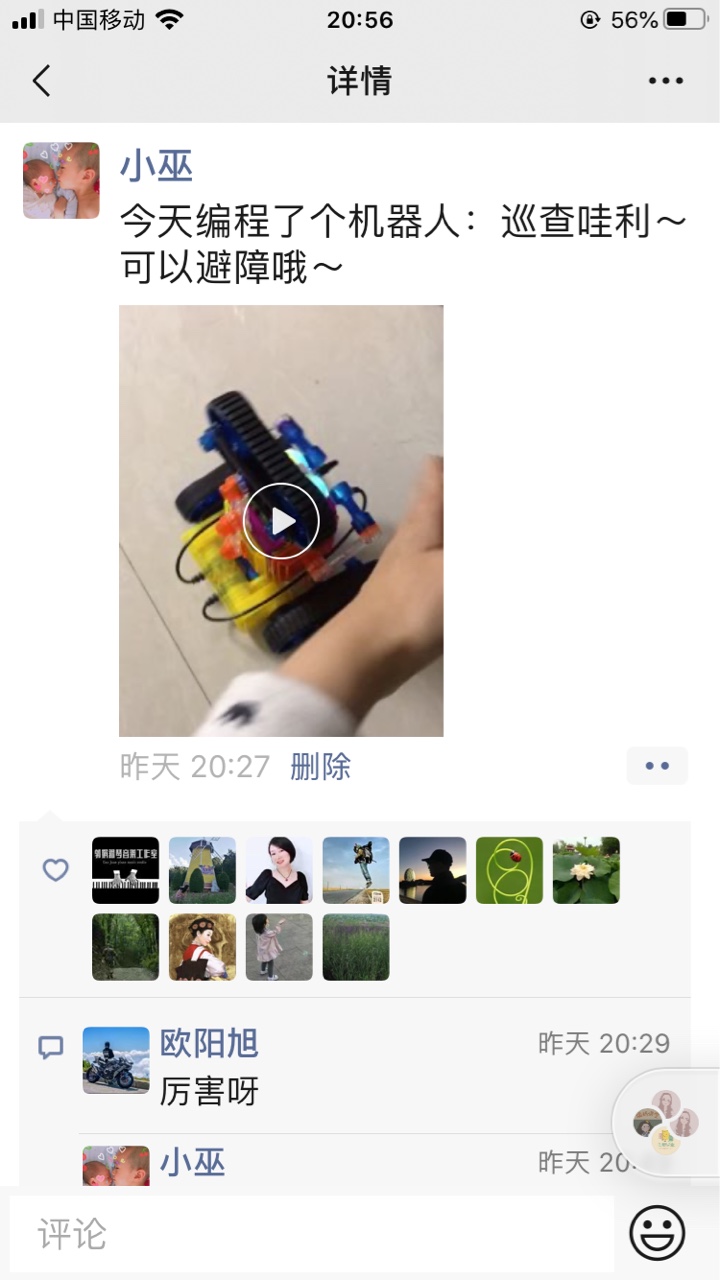Open 小巫's profile name at the top

[156, 165]
